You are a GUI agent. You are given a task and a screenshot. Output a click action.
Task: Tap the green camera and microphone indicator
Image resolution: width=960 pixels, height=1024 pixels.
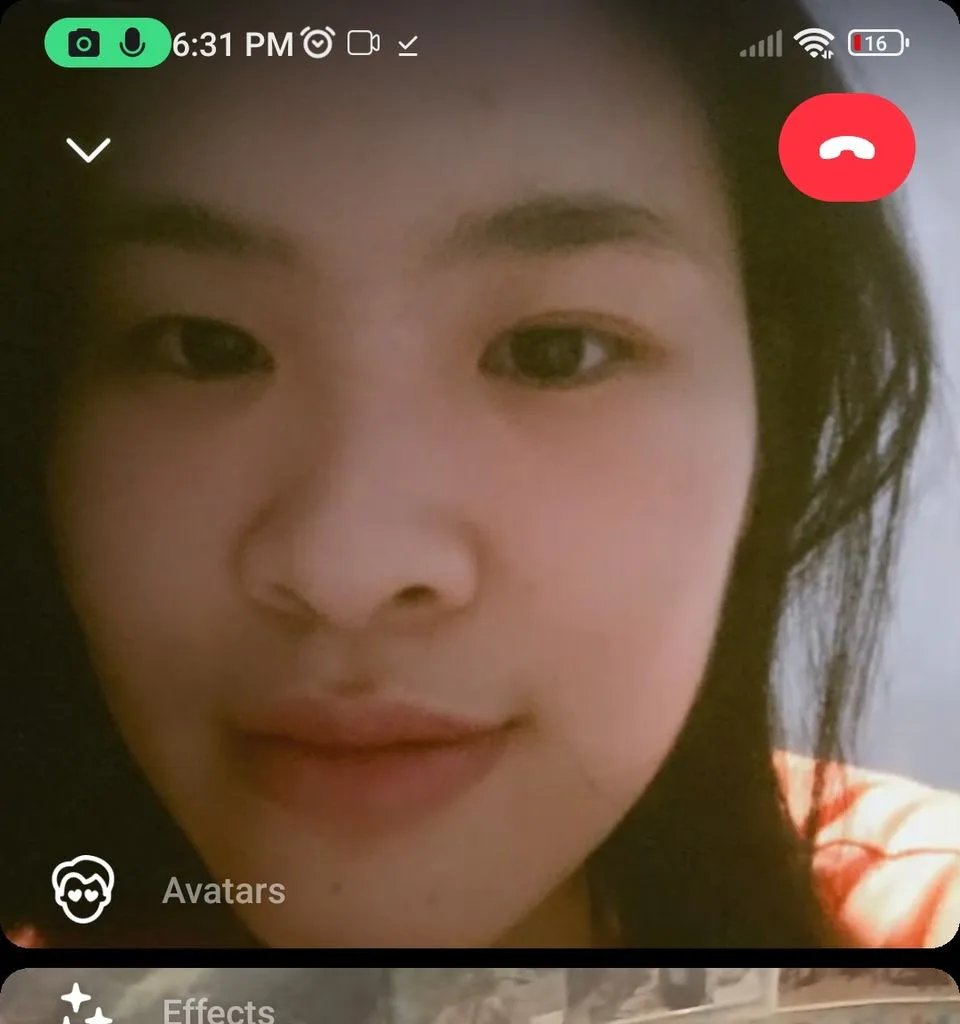click(x=107, y=43)
